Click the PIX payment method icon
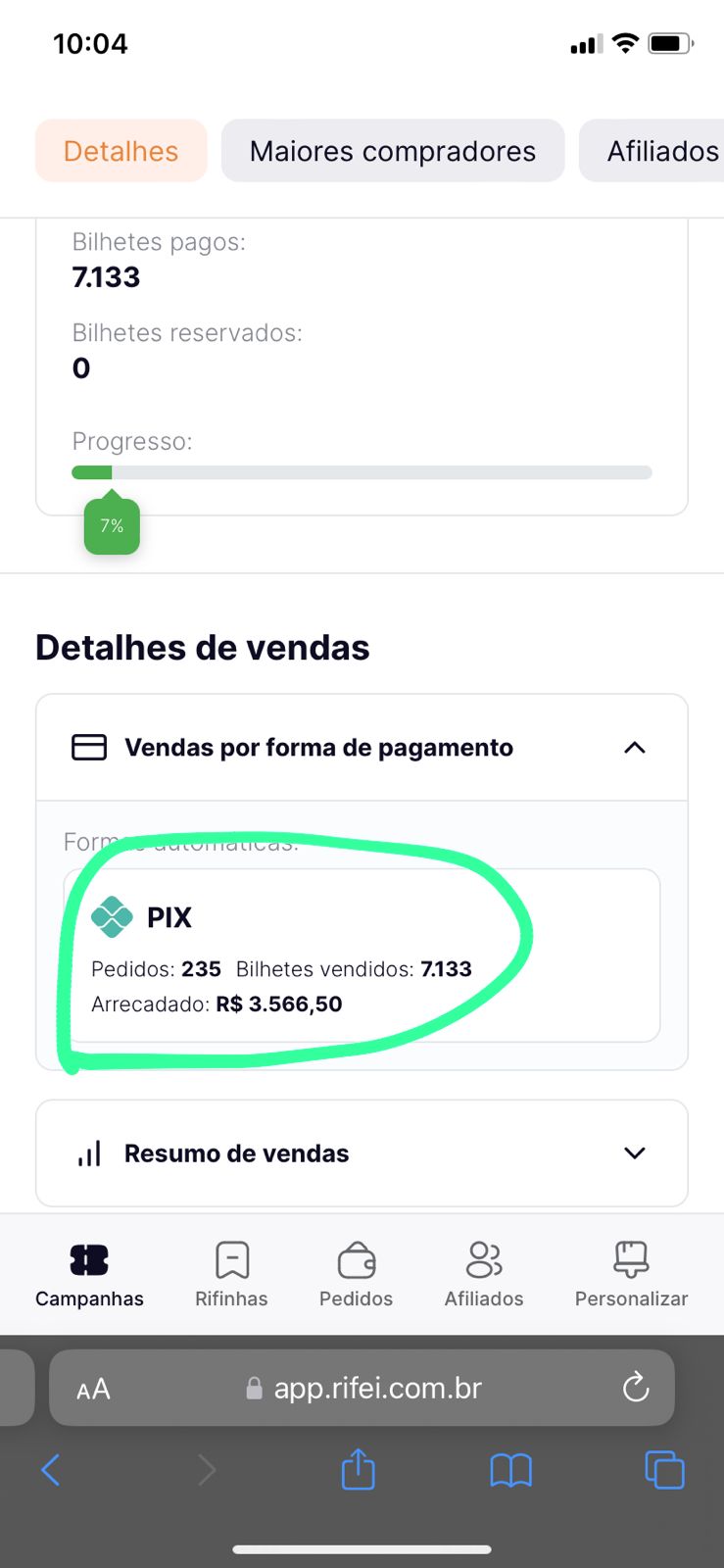This screenshot has width=724, height=1568. tap(114, 917)
